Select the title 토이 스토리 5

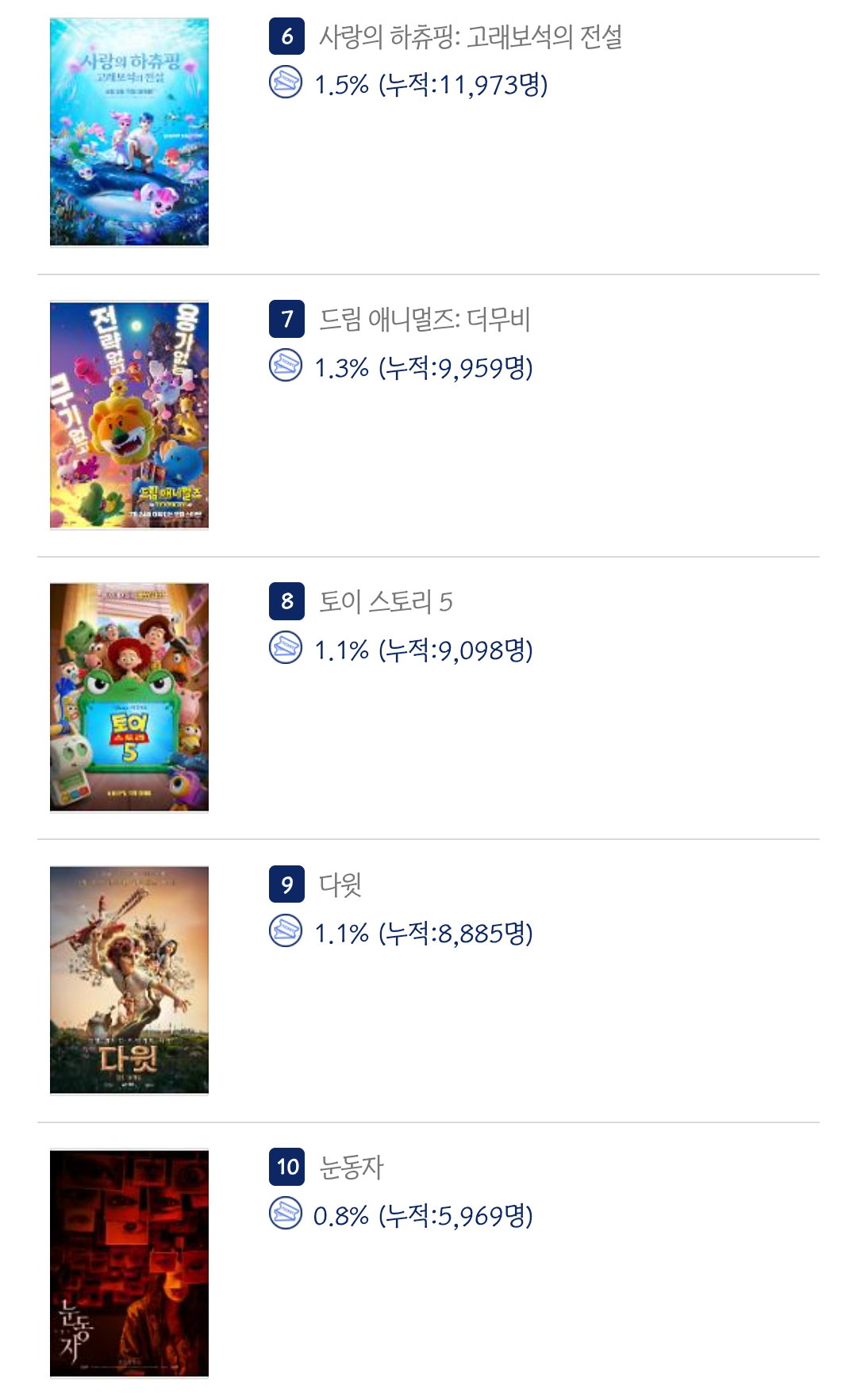coord(386,602)
